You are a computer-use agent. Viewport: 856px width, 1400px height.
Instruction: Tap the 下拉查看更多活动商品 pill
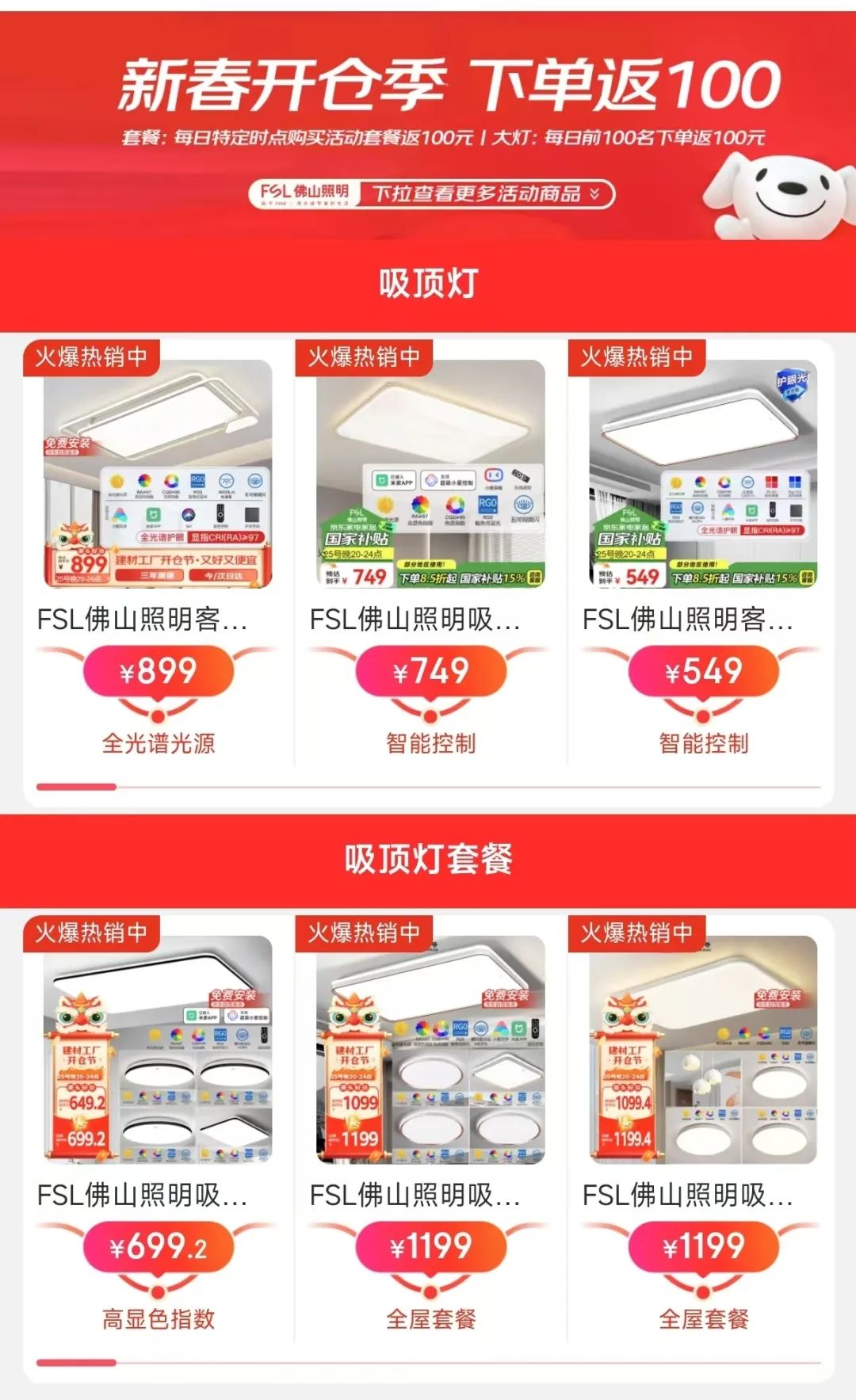click(432, 193)
